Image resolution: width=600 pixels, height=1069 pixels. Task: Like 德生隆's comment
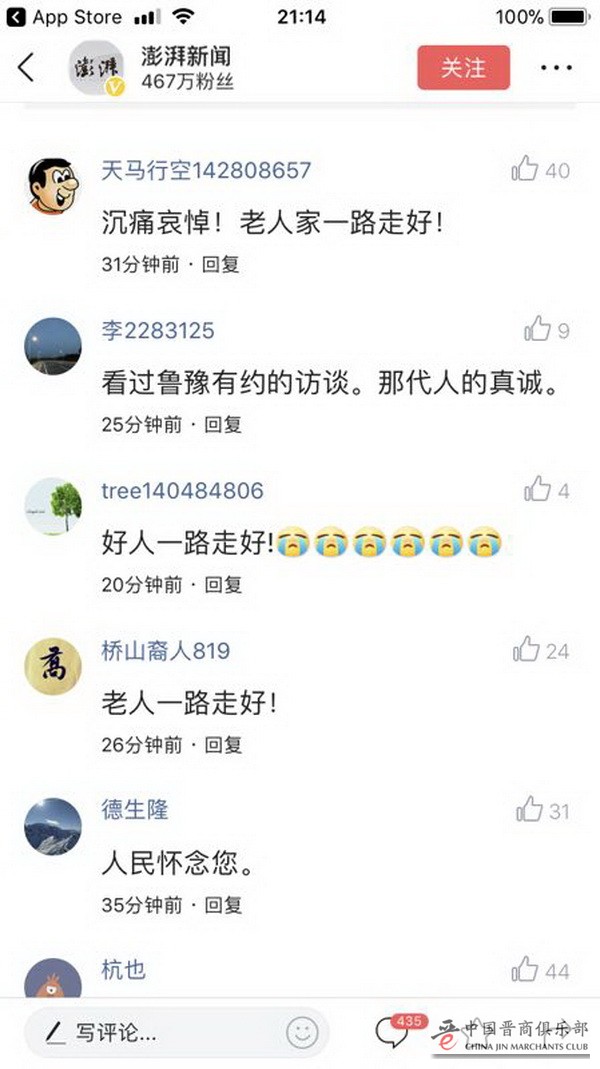coord(529,810)
